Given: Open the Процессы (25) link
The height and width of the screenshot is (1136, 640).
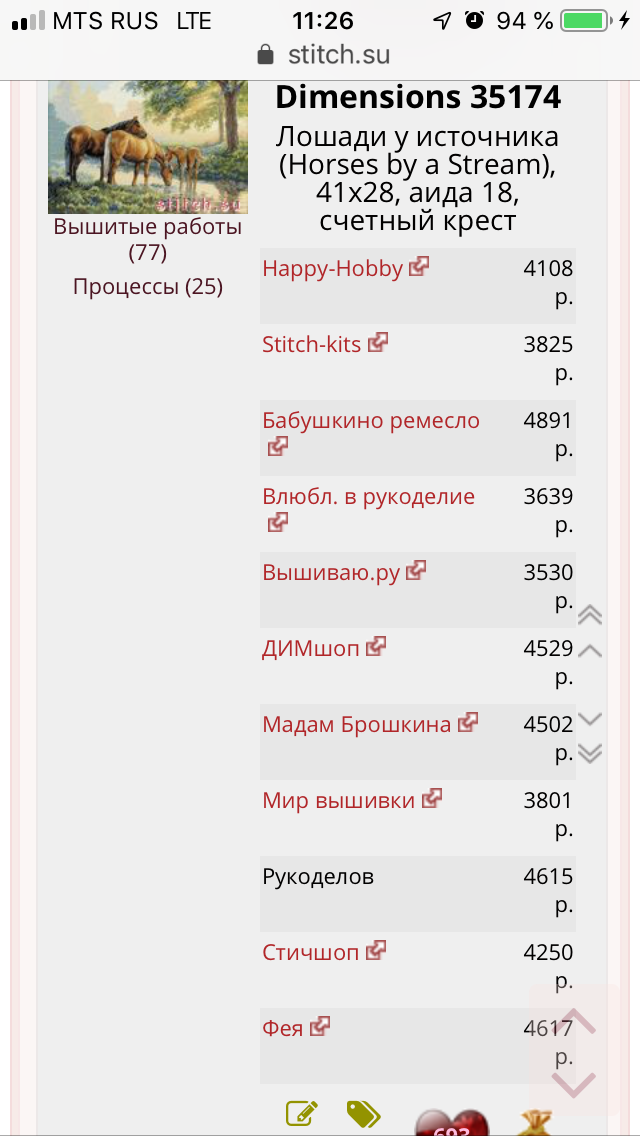Looking at the screenshot, I should (148, 287).
